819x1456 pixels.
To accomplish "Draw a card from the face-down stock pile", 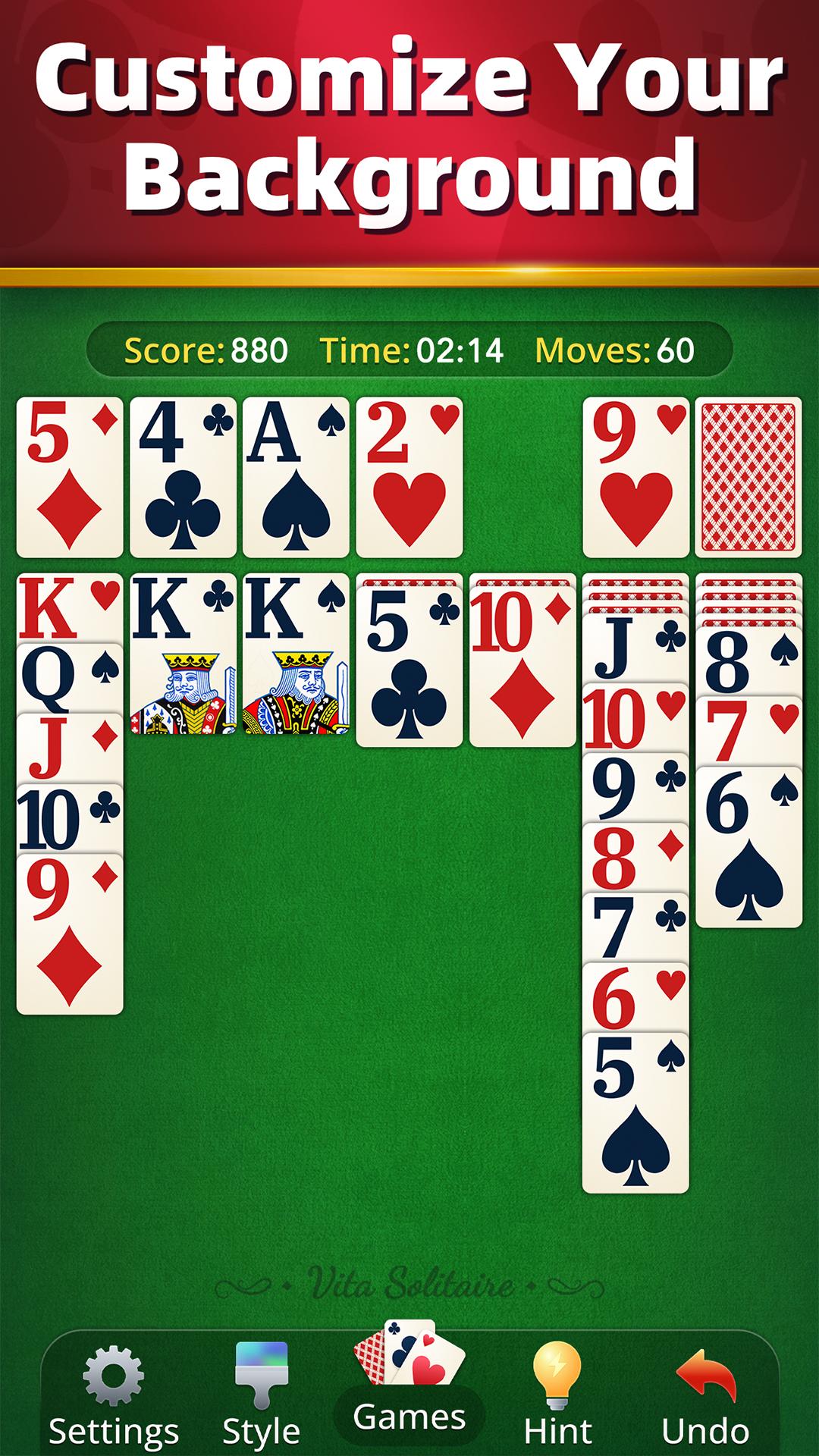I will 748,477.
